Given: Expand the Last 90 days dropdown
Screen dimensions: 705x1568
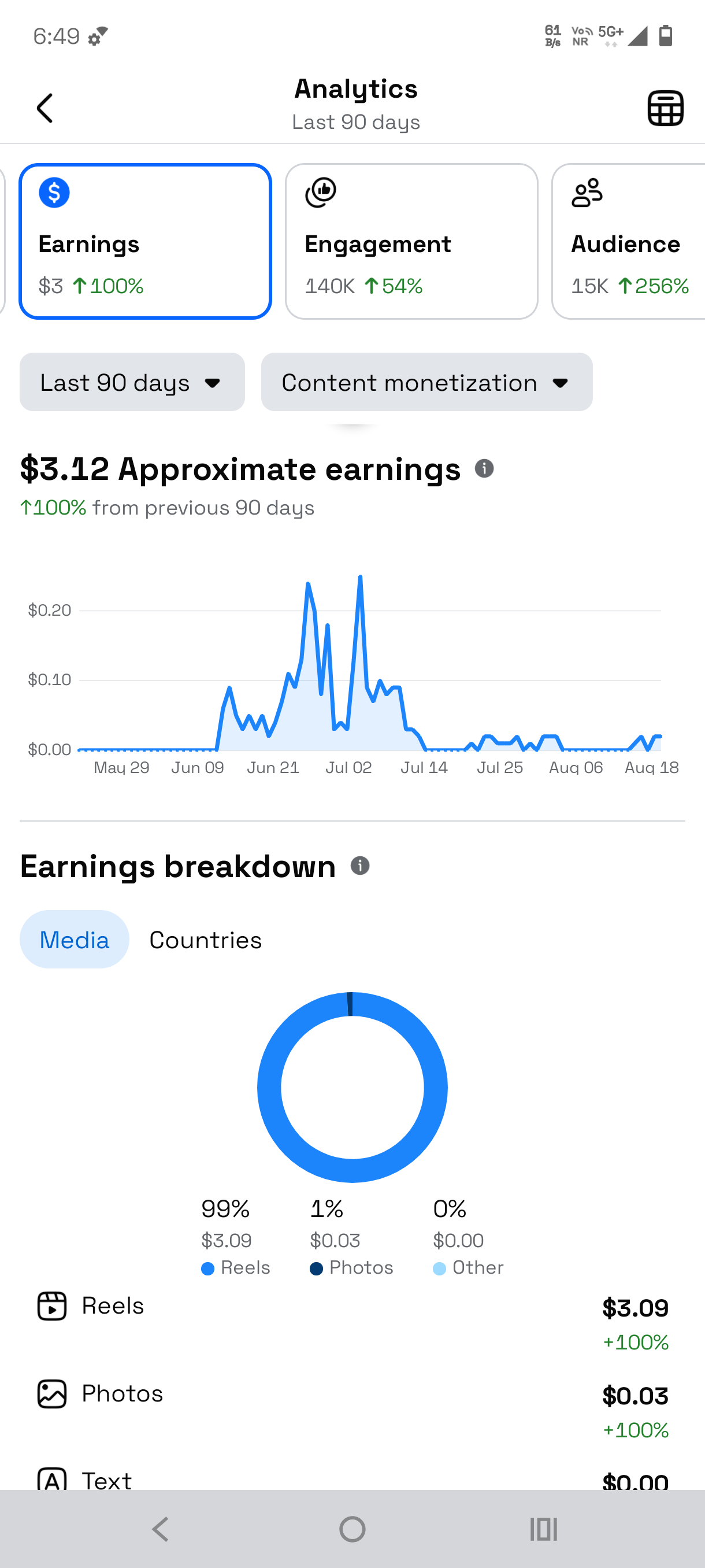Looking at the screenshot, I should [132, 382].
